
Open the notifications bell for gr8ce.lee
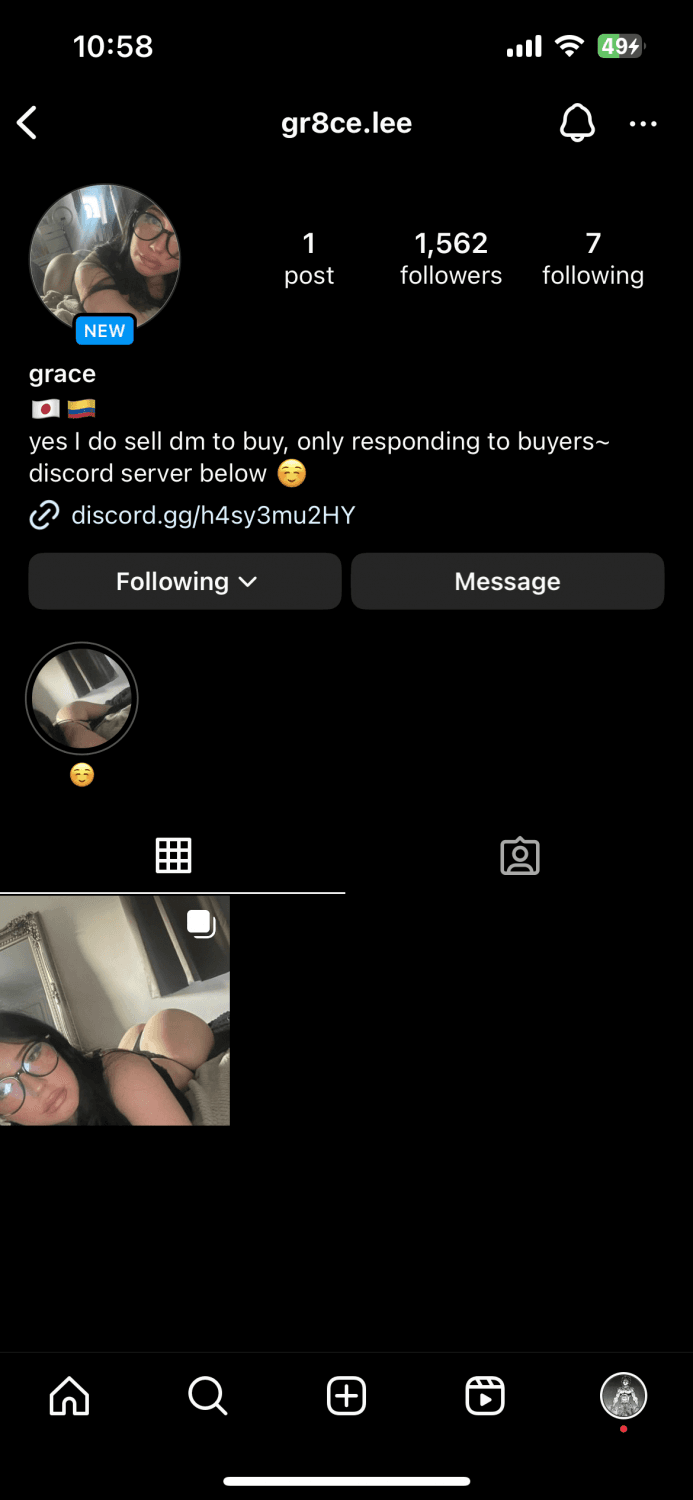click(577, 124)
